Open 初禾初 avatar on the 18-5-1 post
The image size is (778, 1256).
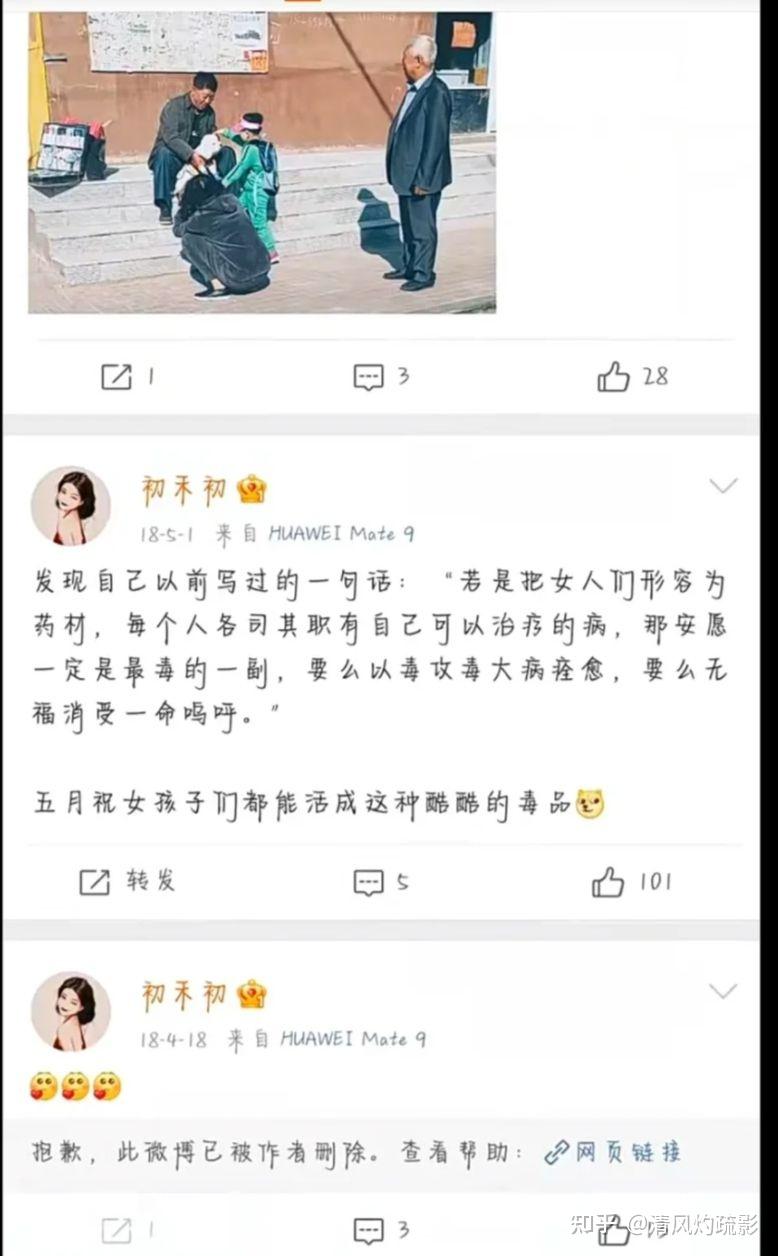[x=70, y=505]
